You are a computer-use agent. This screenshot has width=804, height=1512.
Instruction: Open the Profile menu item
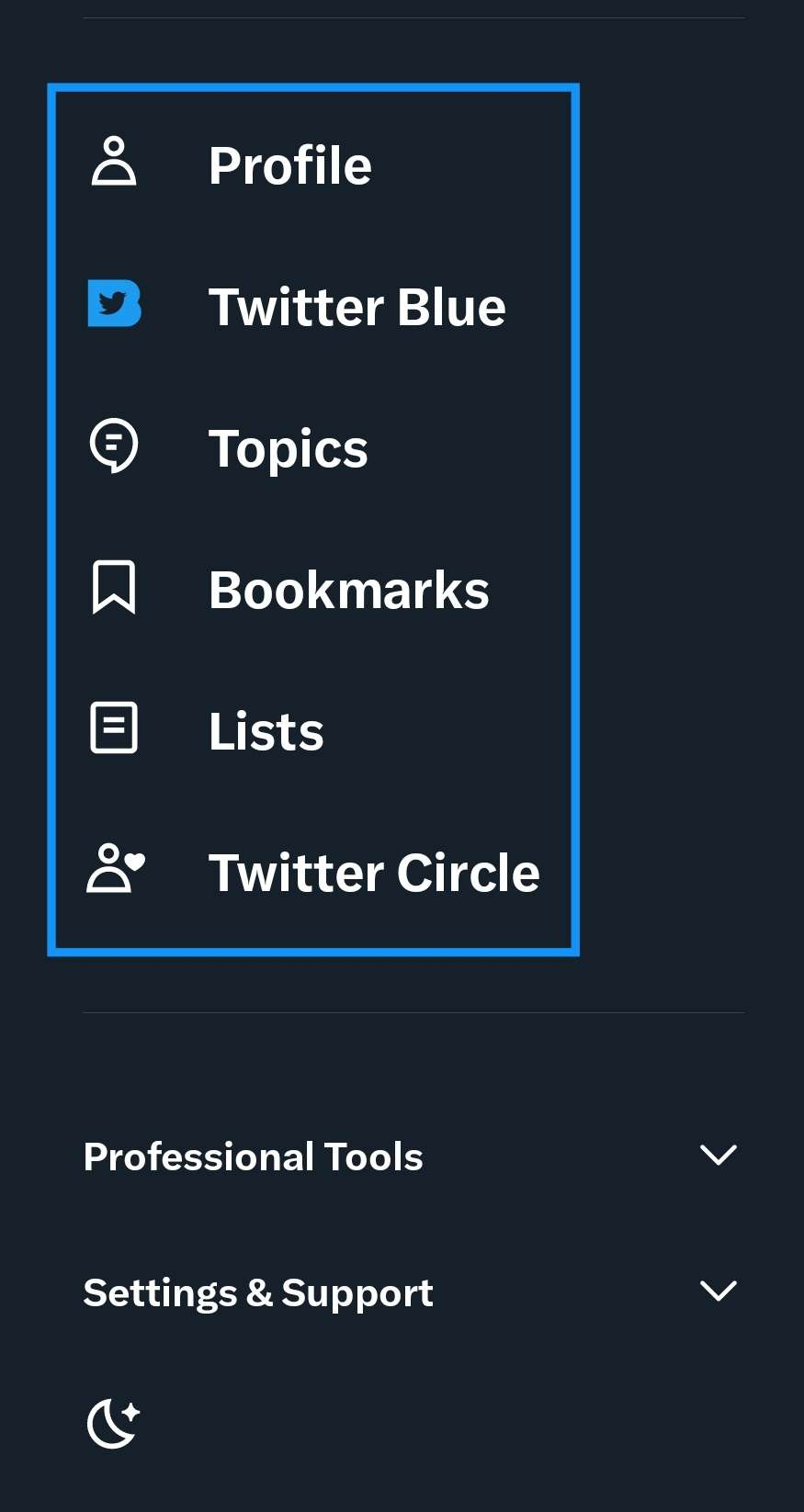(312, 165)
